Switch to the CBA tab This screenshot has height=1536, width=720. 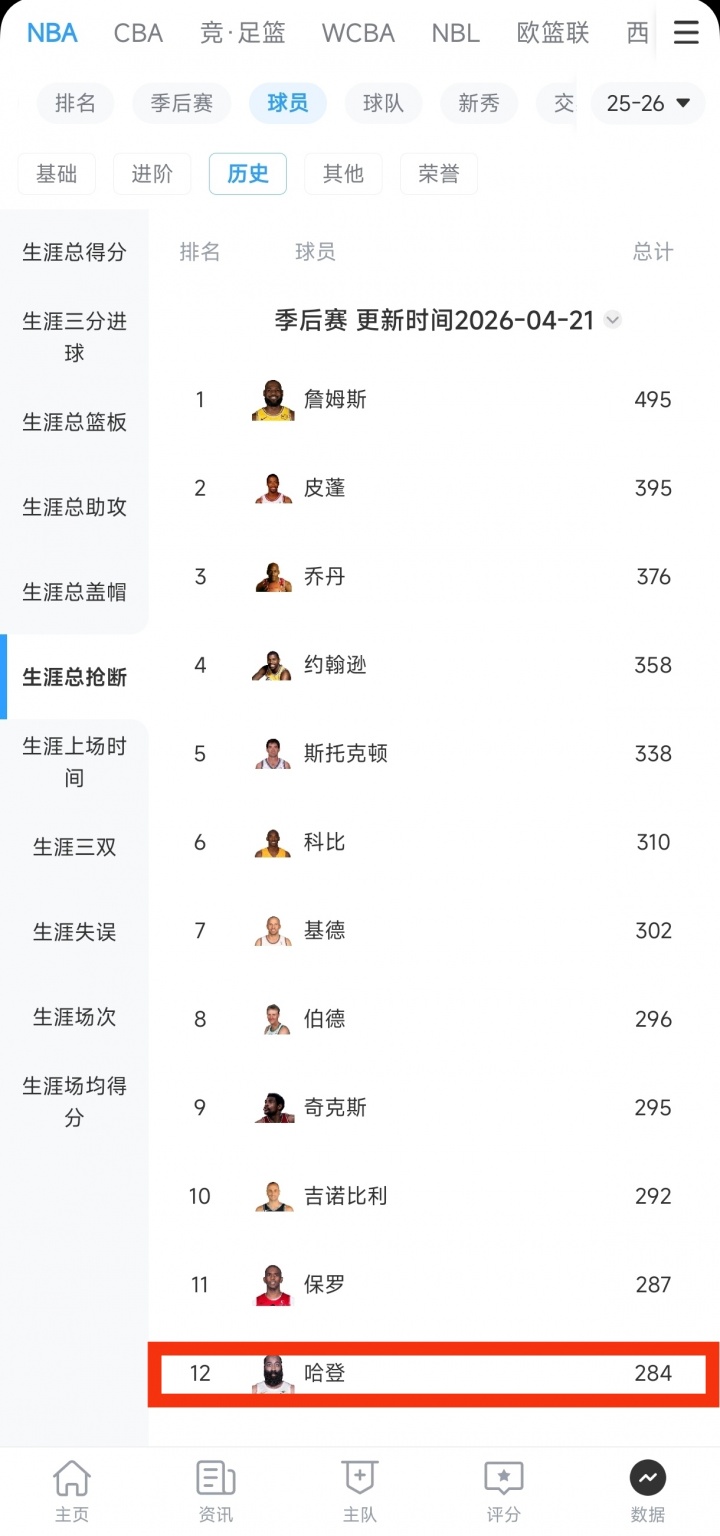[x=138, y=32]
